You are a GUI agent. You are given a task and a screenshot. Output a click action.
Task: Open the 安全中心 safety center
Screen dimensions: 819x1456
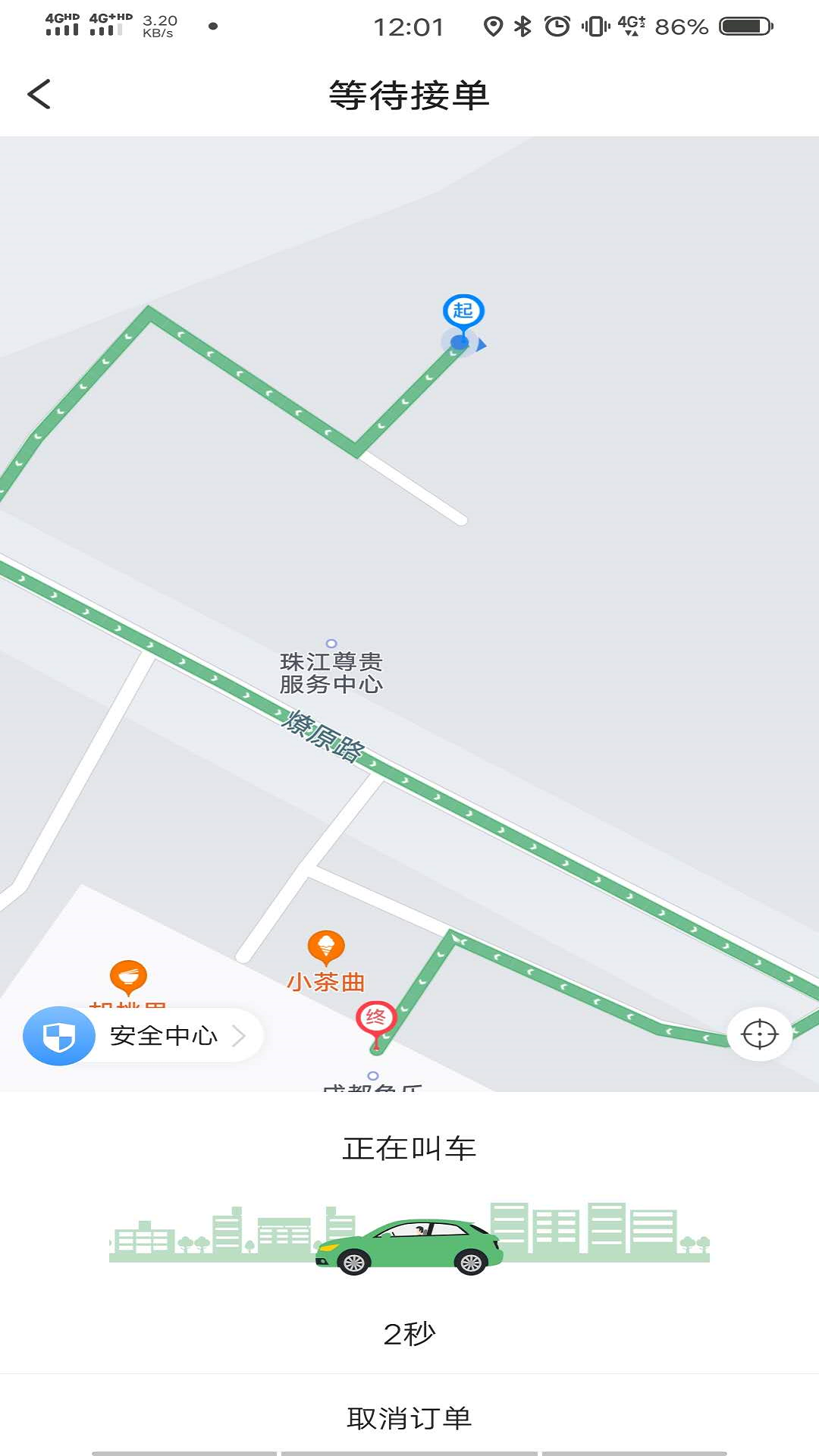pos(143,1035)
